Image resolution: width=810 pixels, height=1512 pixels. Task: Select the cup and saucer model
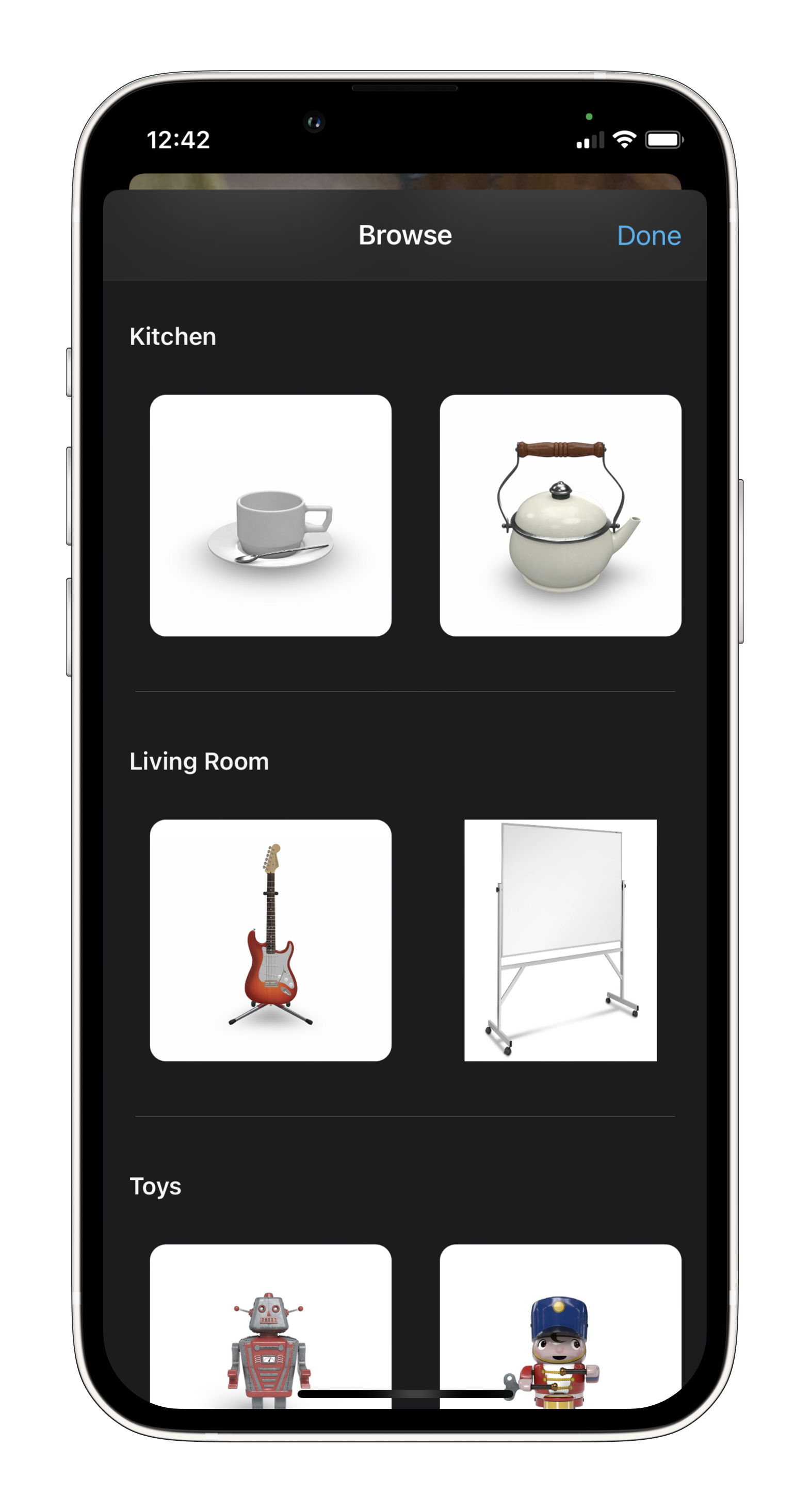click(270, 515)
